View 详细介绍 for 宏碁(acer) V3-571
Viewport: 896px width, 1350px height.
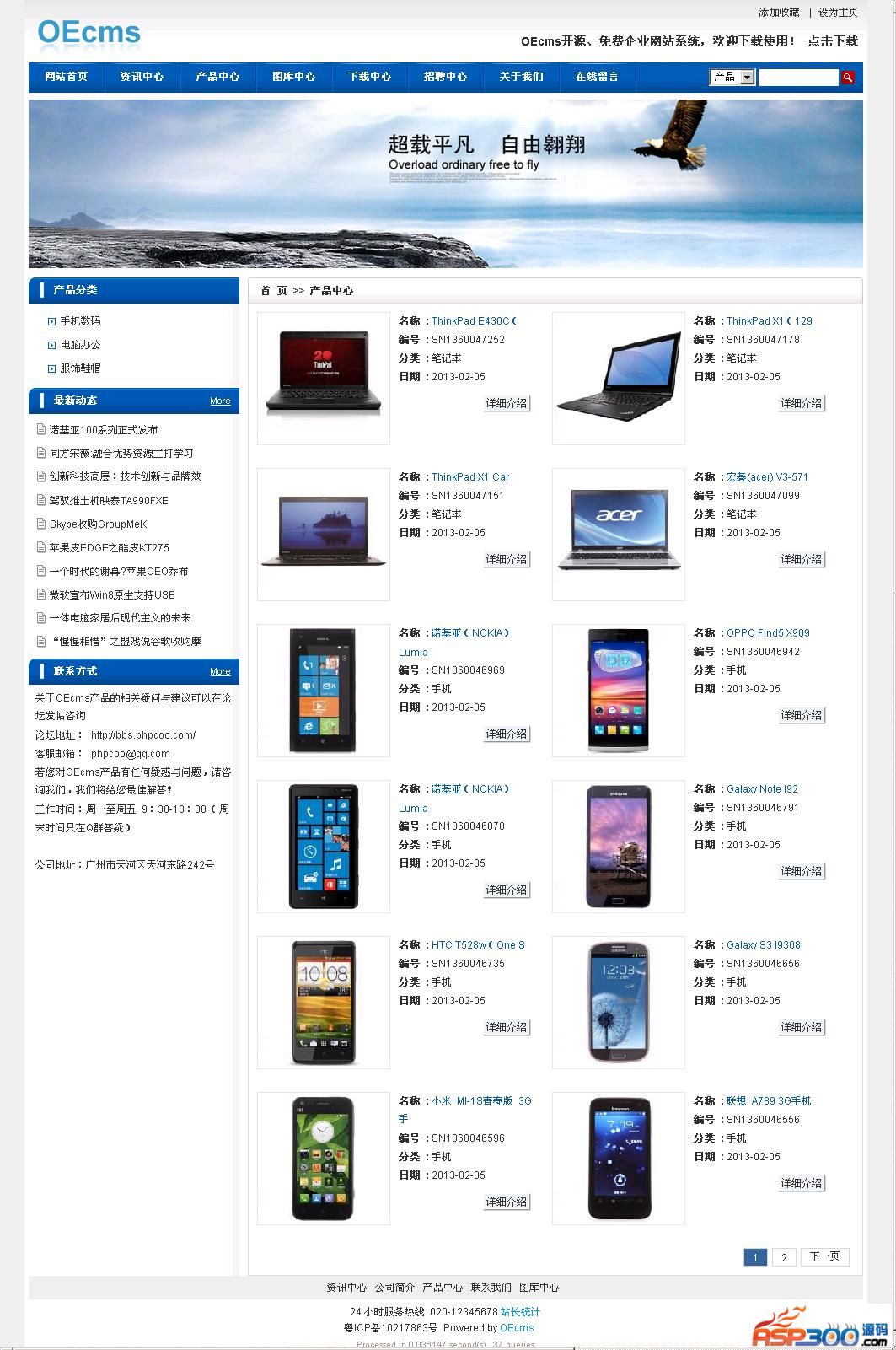click(x=801, y=559)
